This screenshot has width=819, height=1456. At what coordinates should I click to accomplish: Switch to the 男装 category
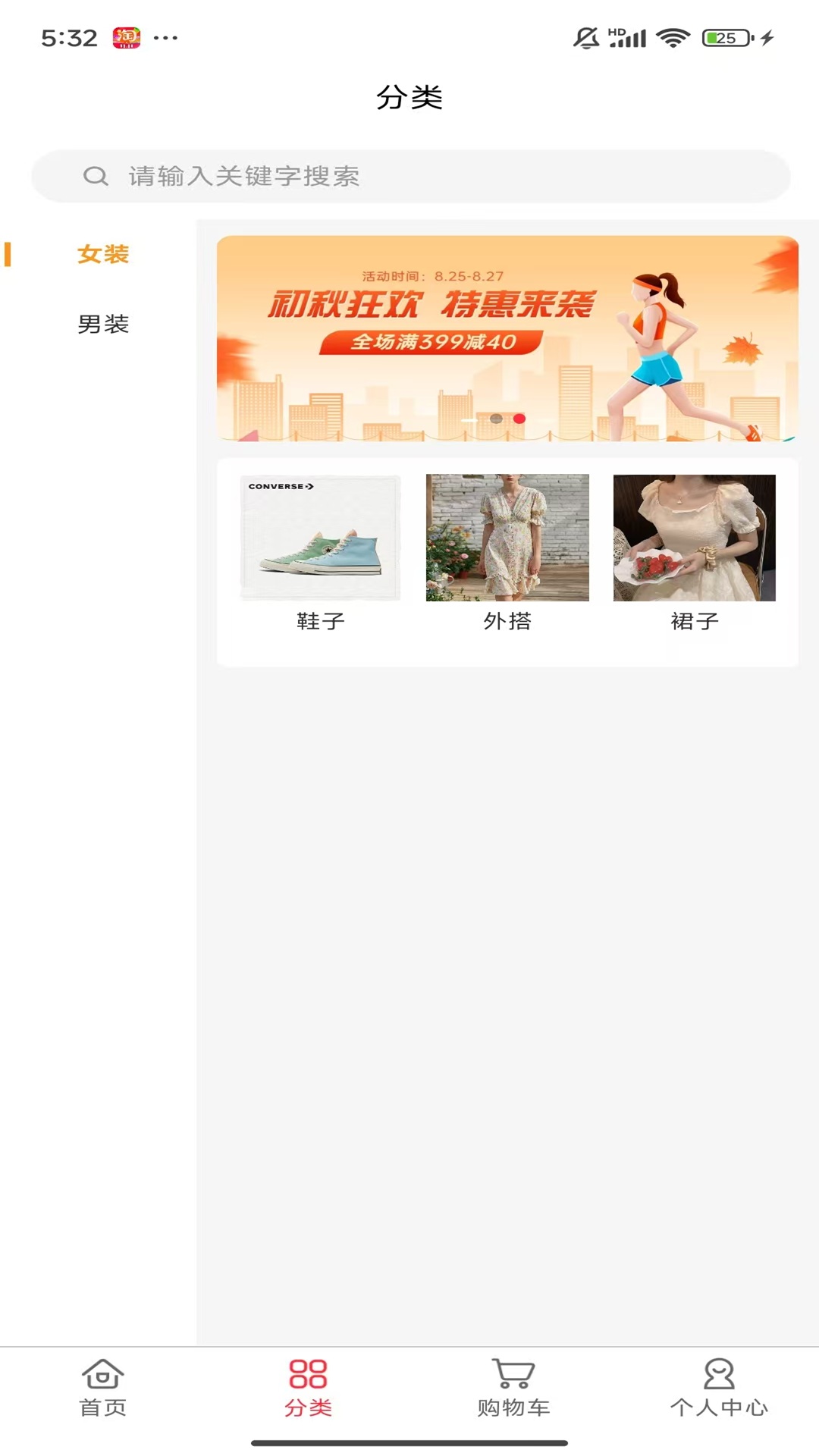click(102, 323)
